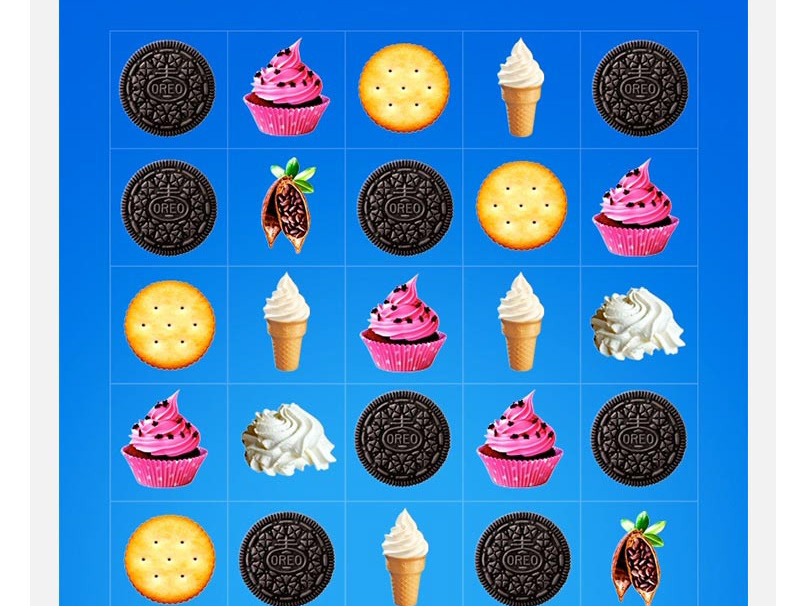Select whipped cream right of an ice cream cone
Screen dimensions: 808x606
637,324
